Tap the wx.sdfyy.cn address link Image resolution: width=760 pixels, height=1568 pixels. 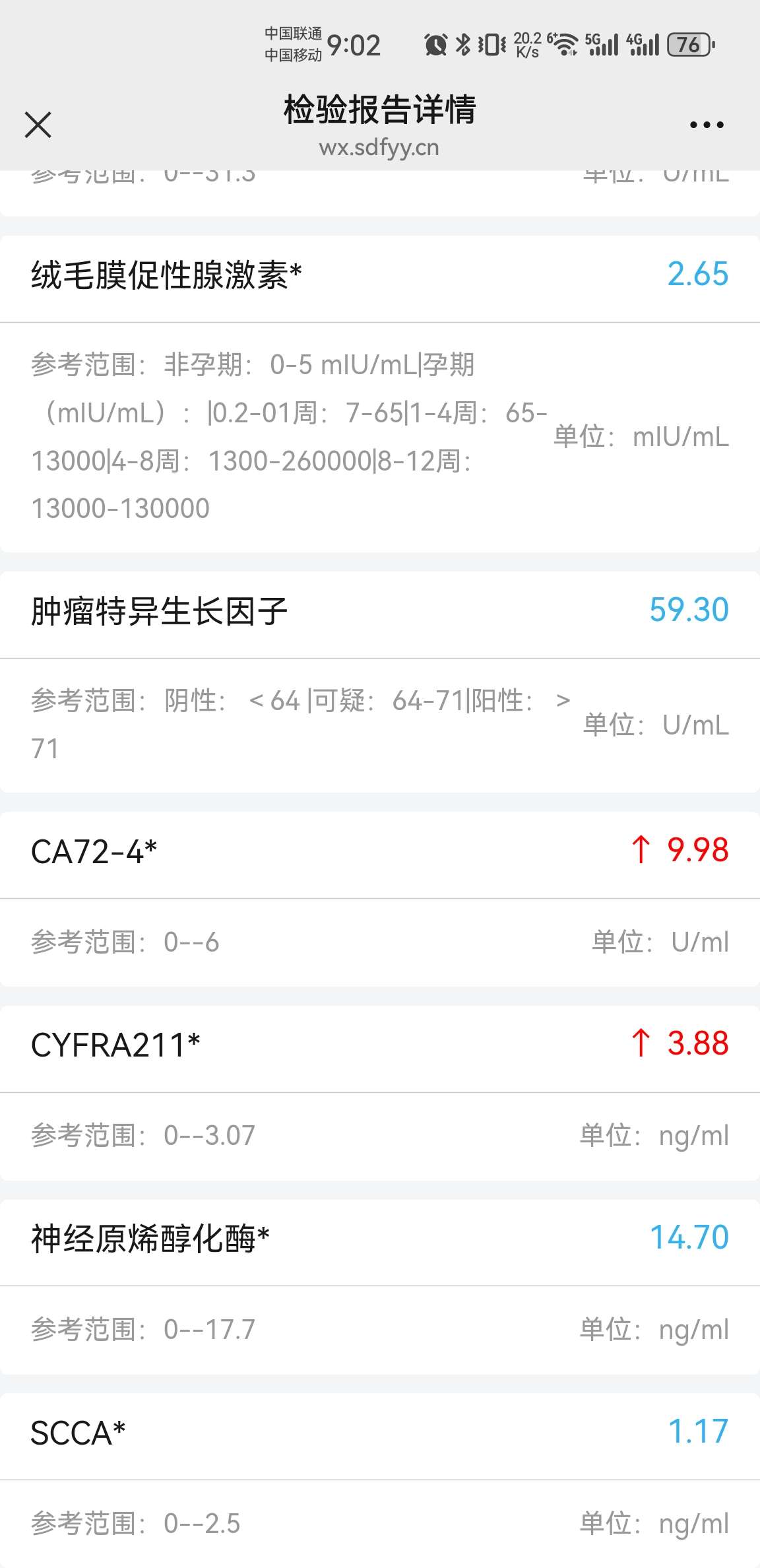pos(380,148)
